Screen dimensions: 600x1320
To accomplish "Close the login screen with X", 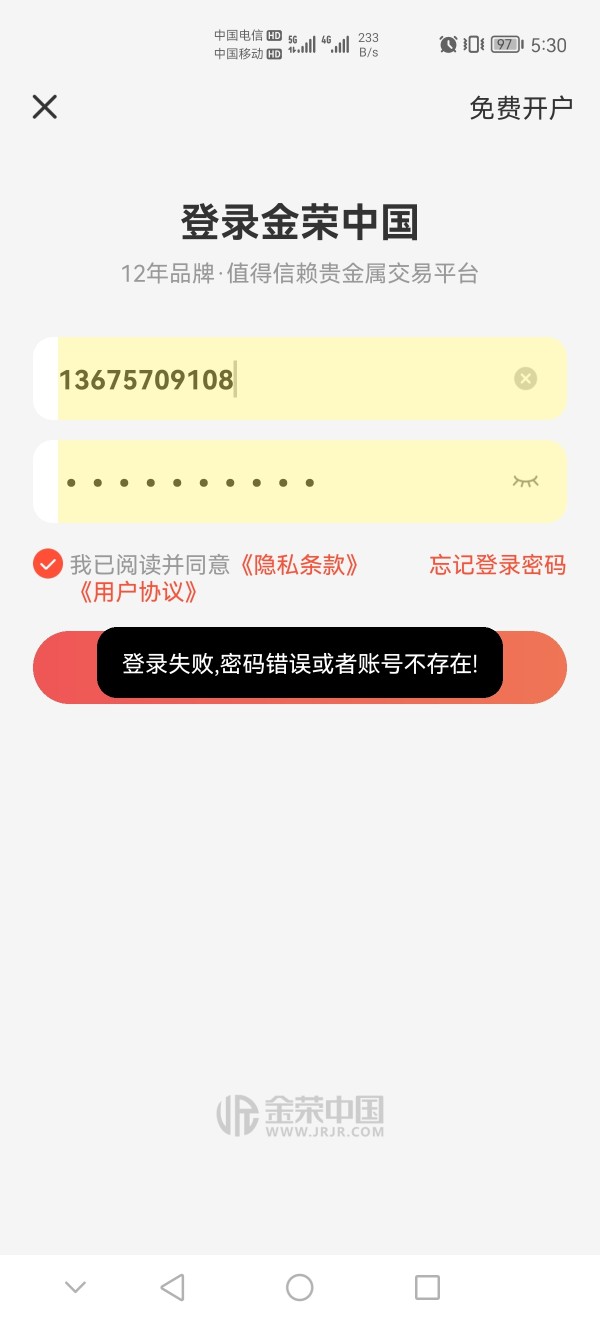I will (45, 107).
